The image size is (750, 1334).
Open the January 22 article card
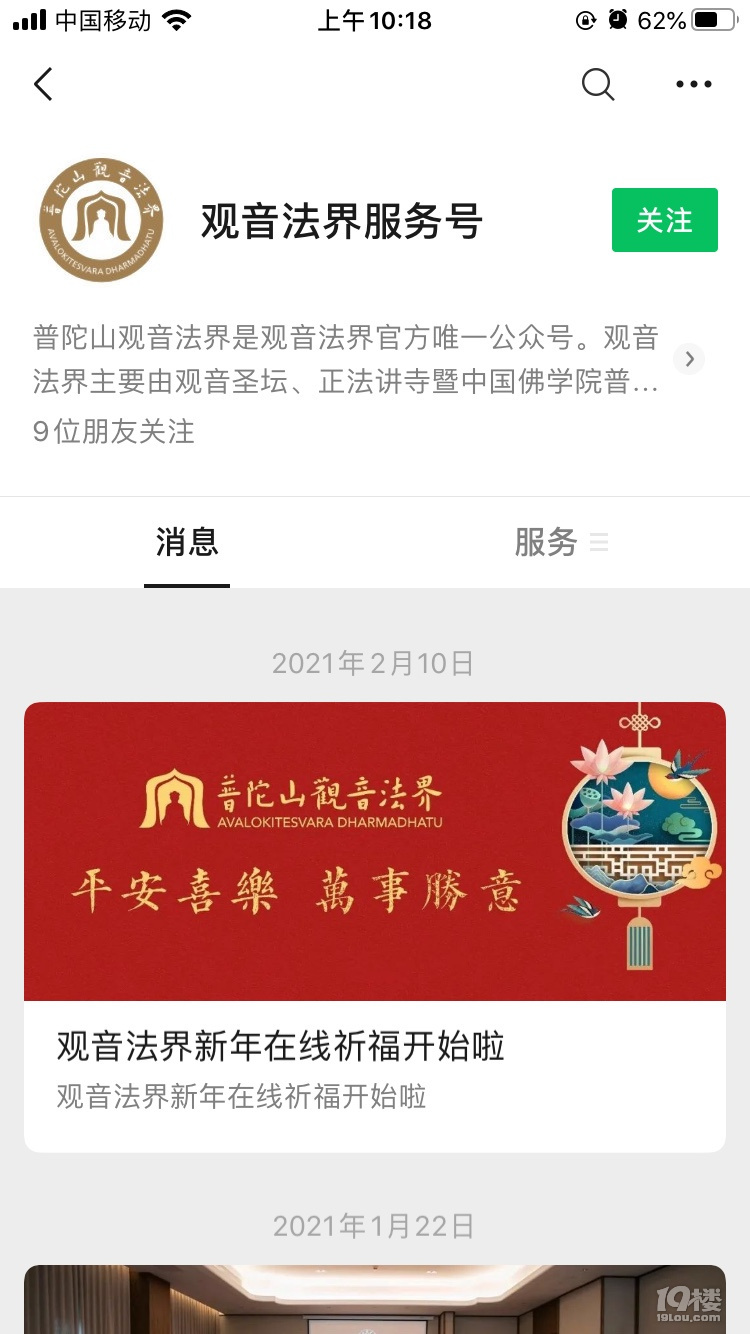[374, 1298]
